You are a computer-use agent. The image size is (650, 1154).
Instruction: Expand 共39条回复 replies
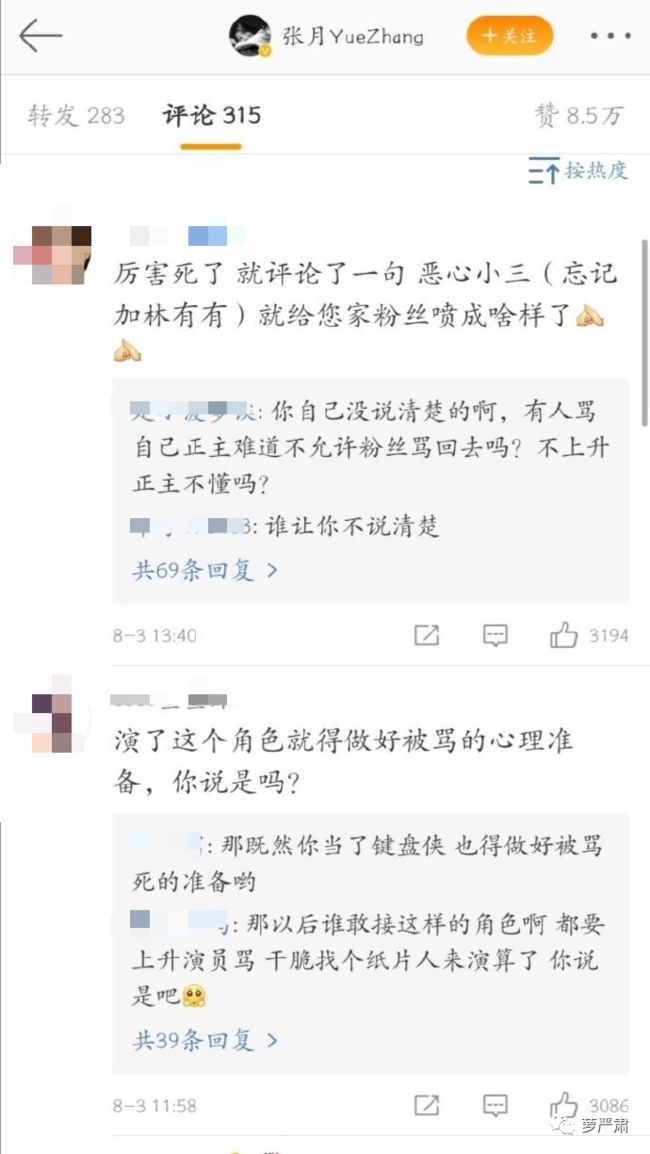pyautogui.click(x=205, y=1040)
